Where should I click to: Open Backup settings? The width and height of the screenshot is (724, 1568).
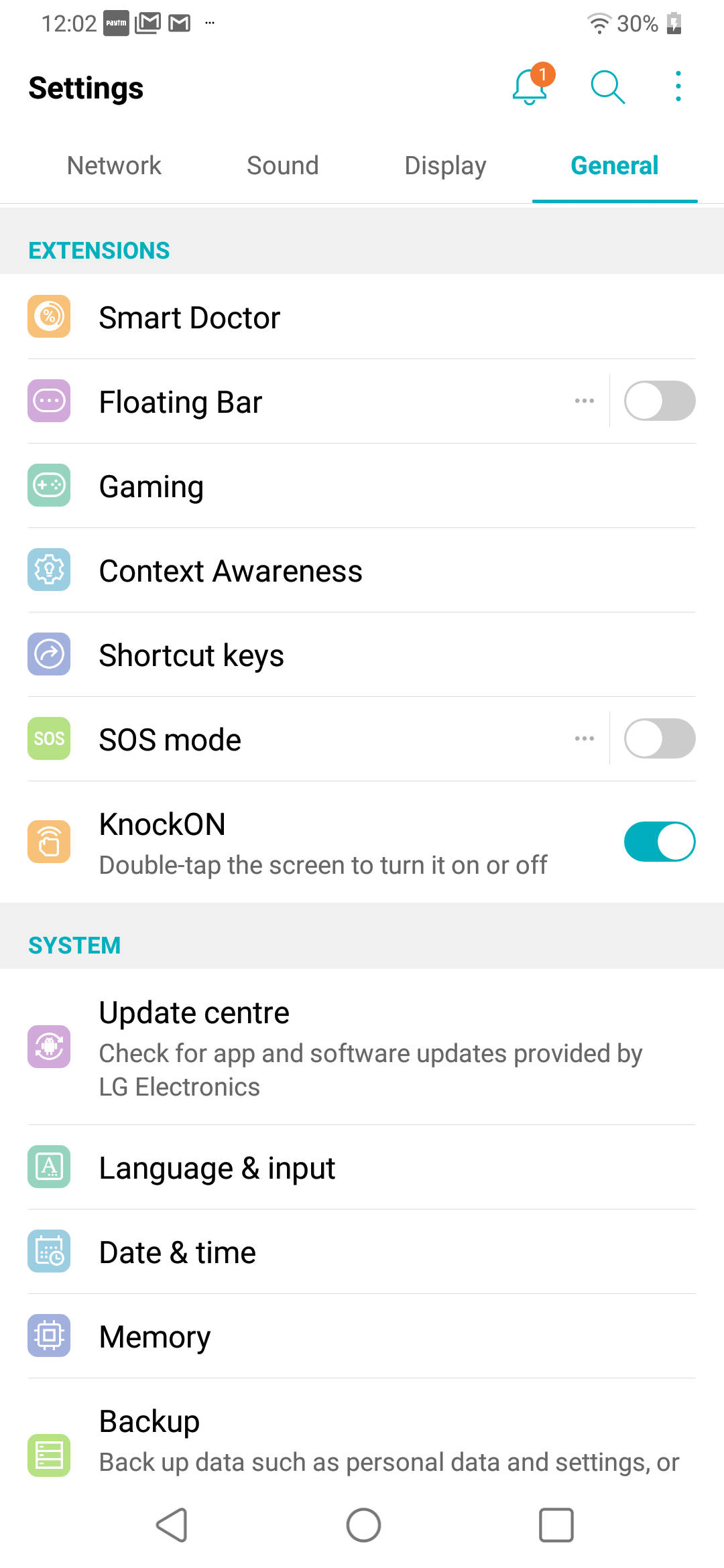point(362,1434)
